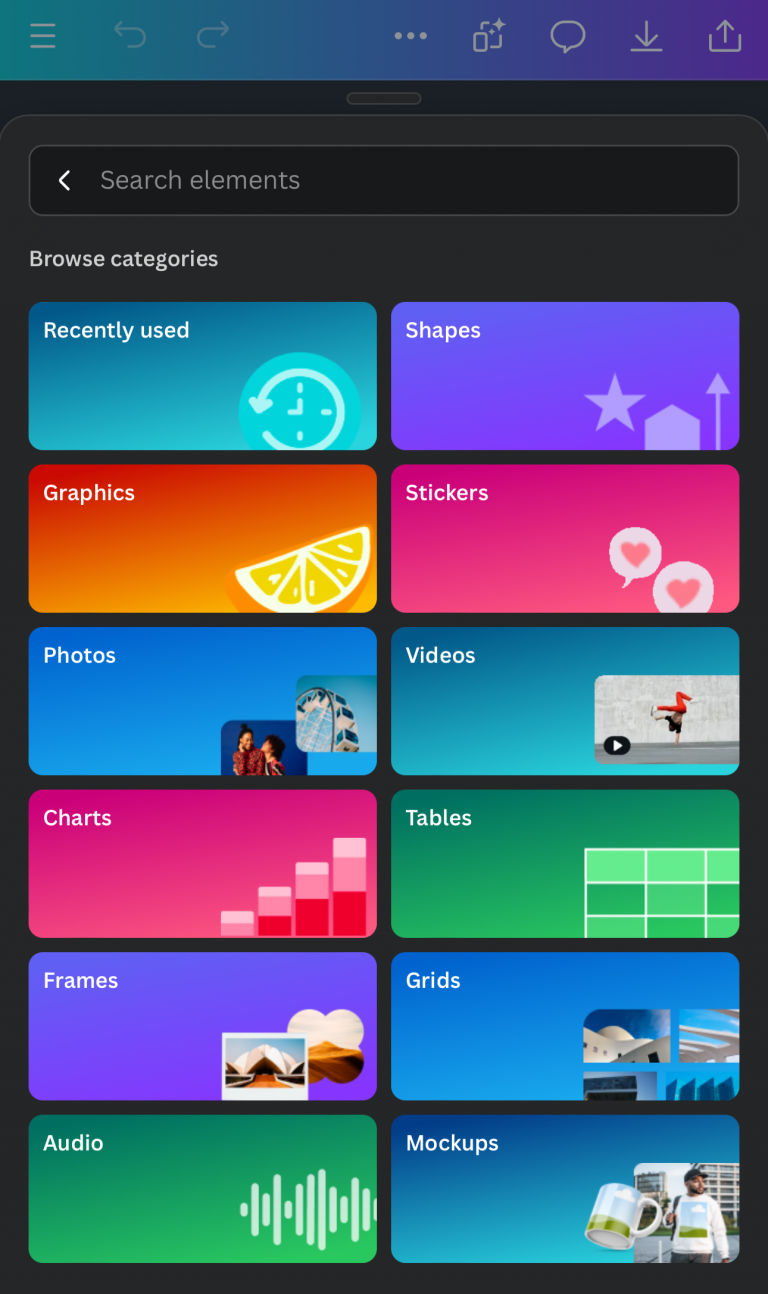Open the Mockups category

[x=565, y=1189]
